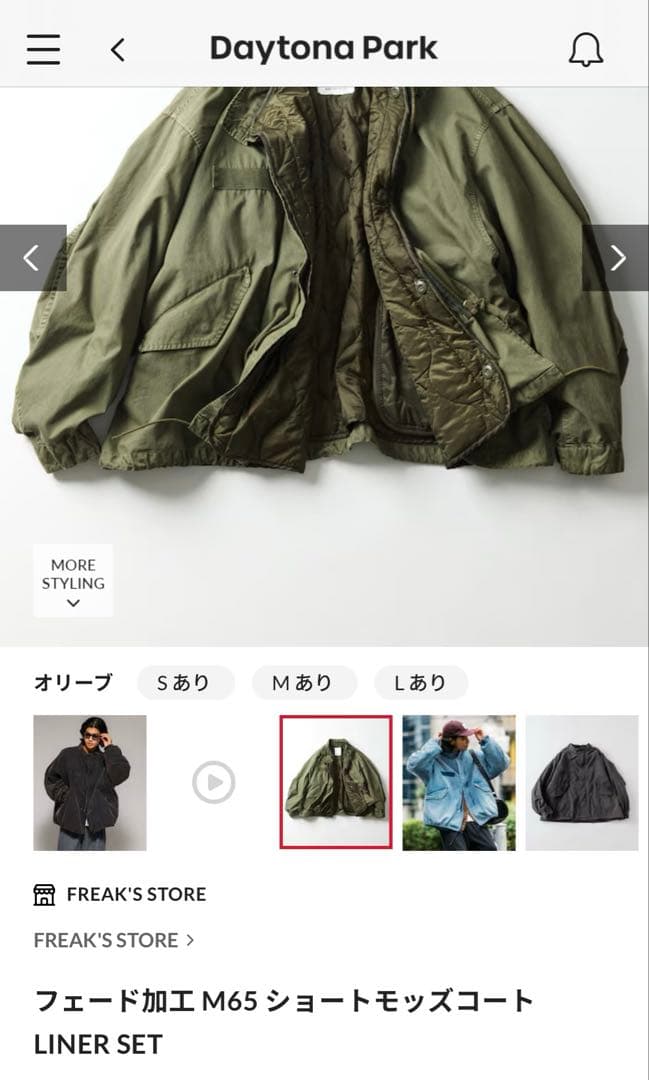Show the next product image
The height and width of the screenshot is (1080, 649).
pyautogui.click(x=616, y=258)
